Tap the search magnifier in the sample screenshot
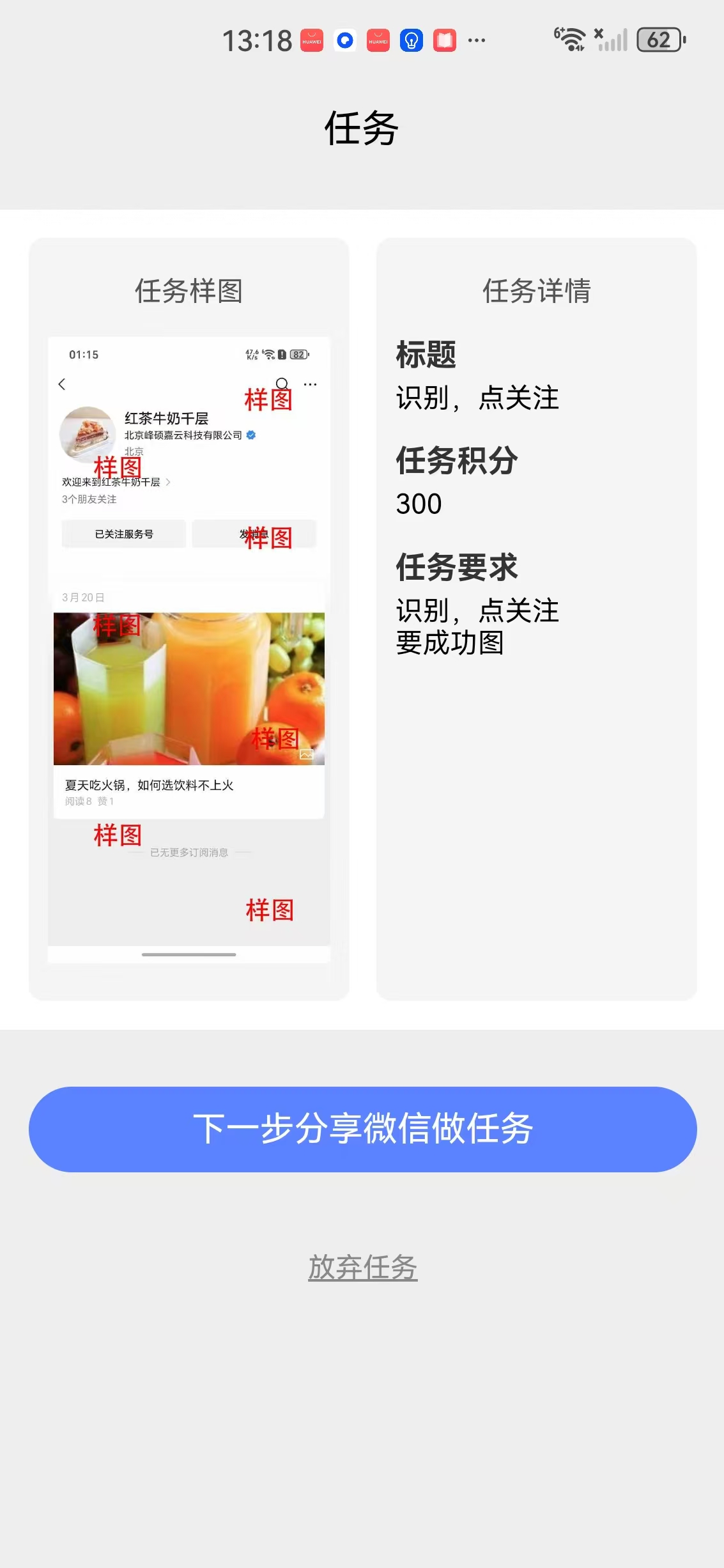 [282, 384]
